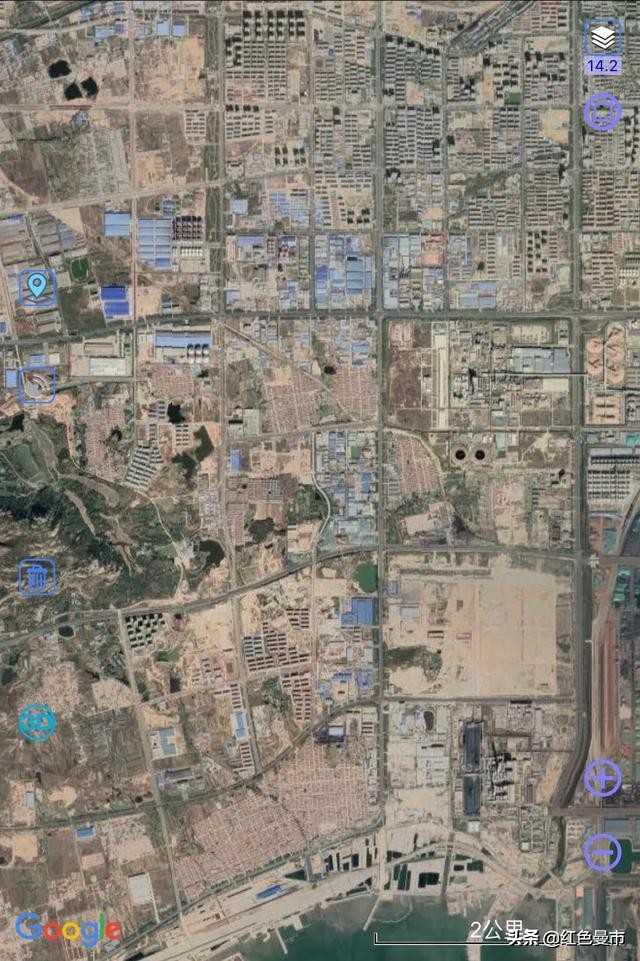Switch to 3D map view

(38, 721)
